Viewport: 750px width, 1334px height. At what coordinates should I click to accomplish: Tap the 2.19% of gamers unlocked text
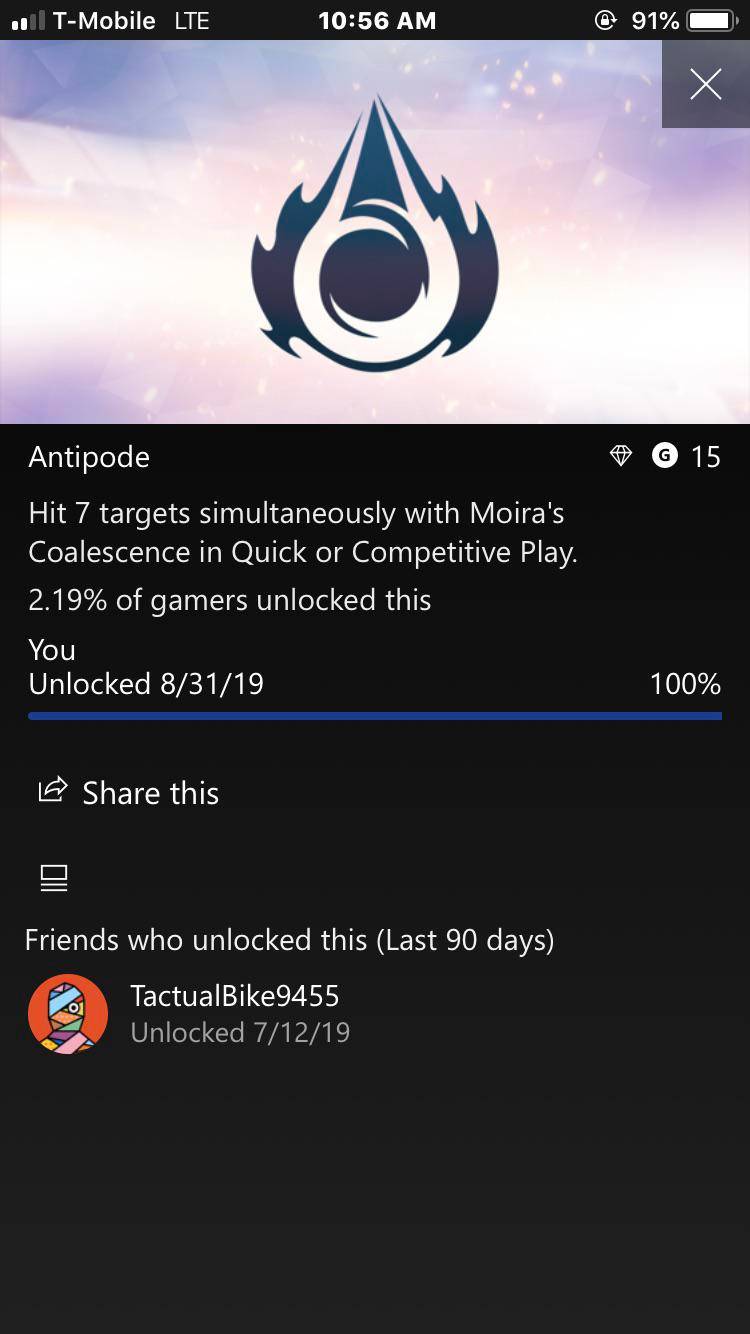[227, 600]
